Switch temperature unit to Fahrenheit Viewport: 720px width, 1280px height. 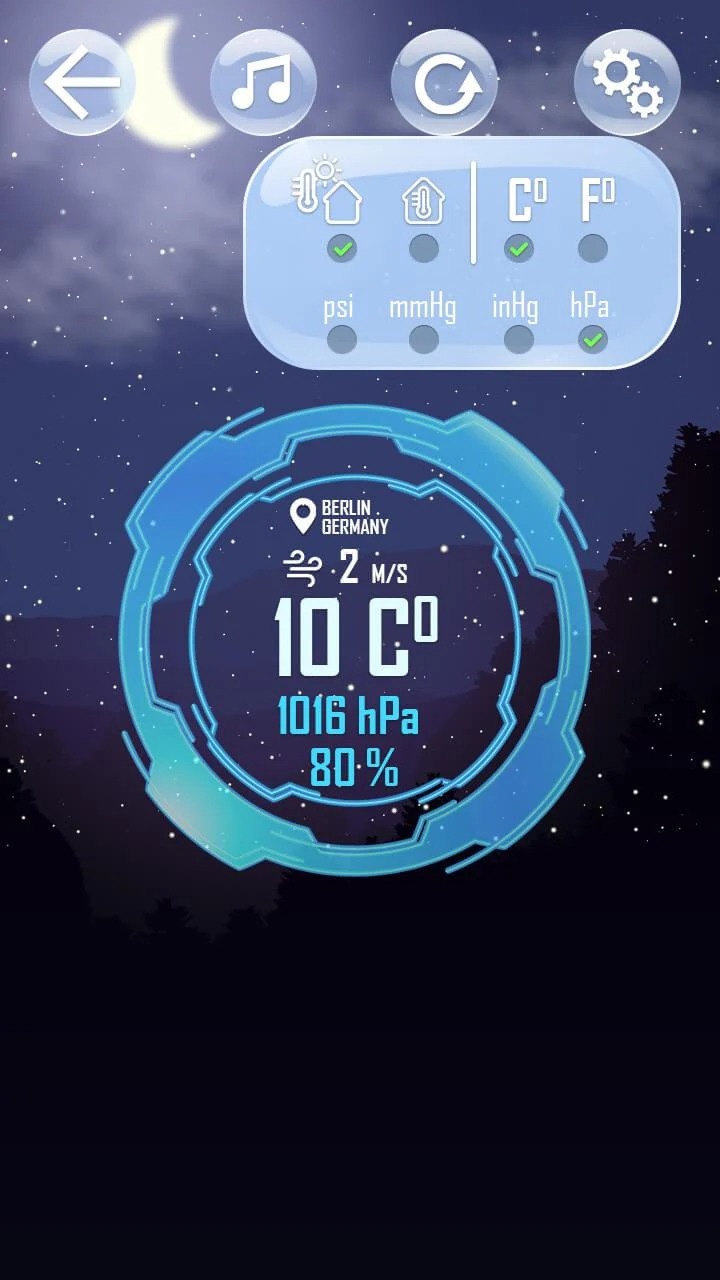[x=593, y=248]
